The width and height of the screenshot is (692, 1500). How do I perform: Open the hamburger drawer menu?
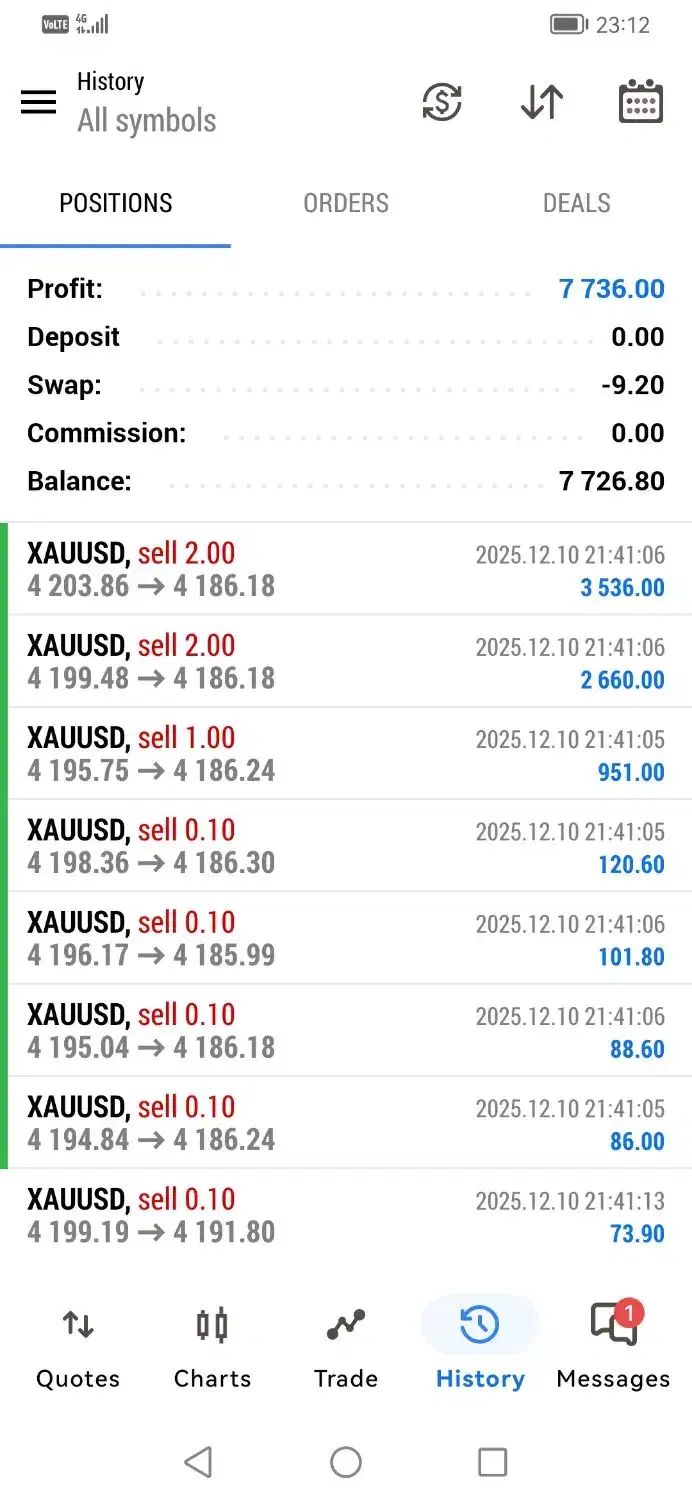pyautogui.click(x=39, y=102)
